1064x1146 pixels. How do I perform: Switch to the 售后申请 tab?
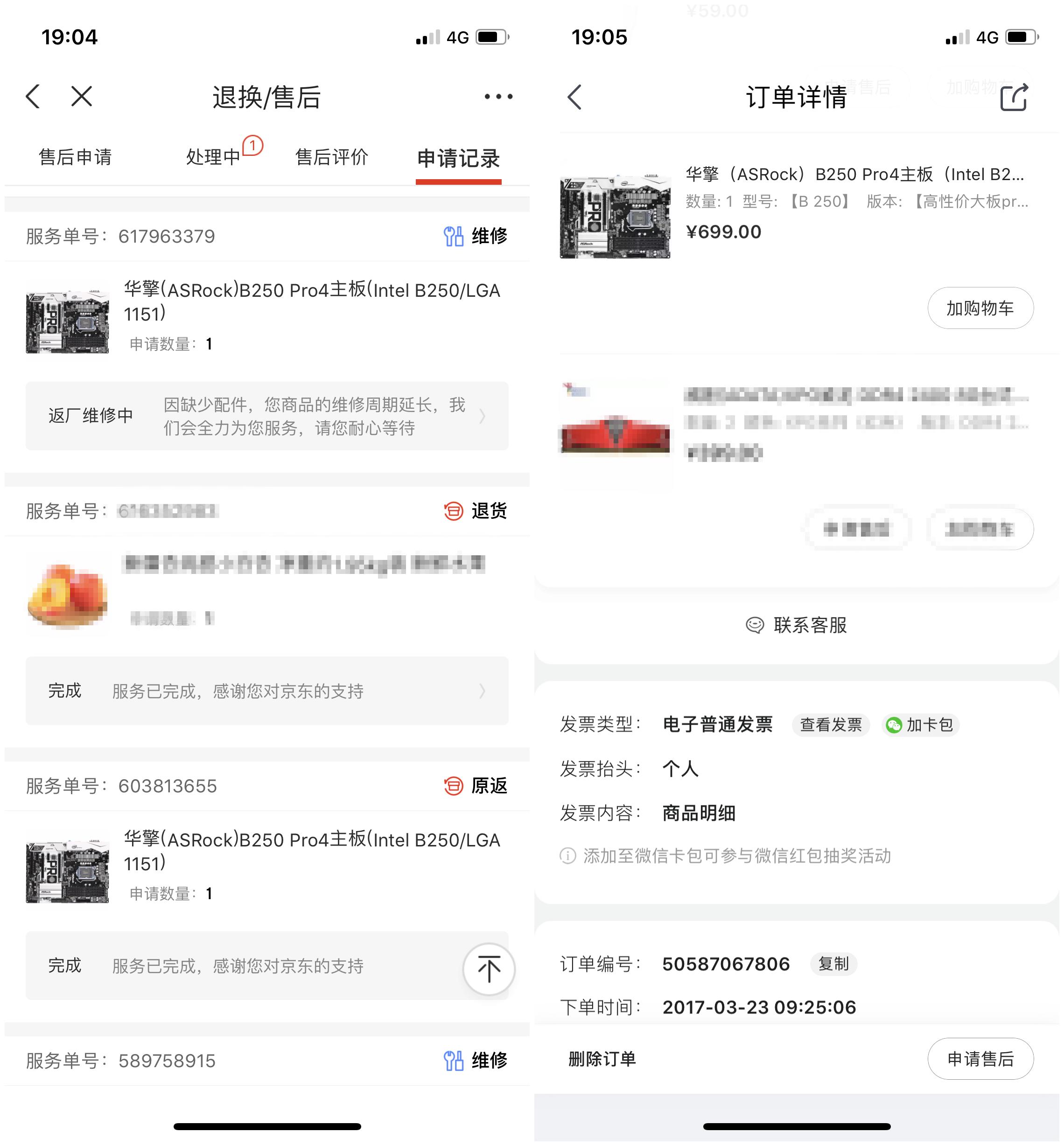coord(76,157)
